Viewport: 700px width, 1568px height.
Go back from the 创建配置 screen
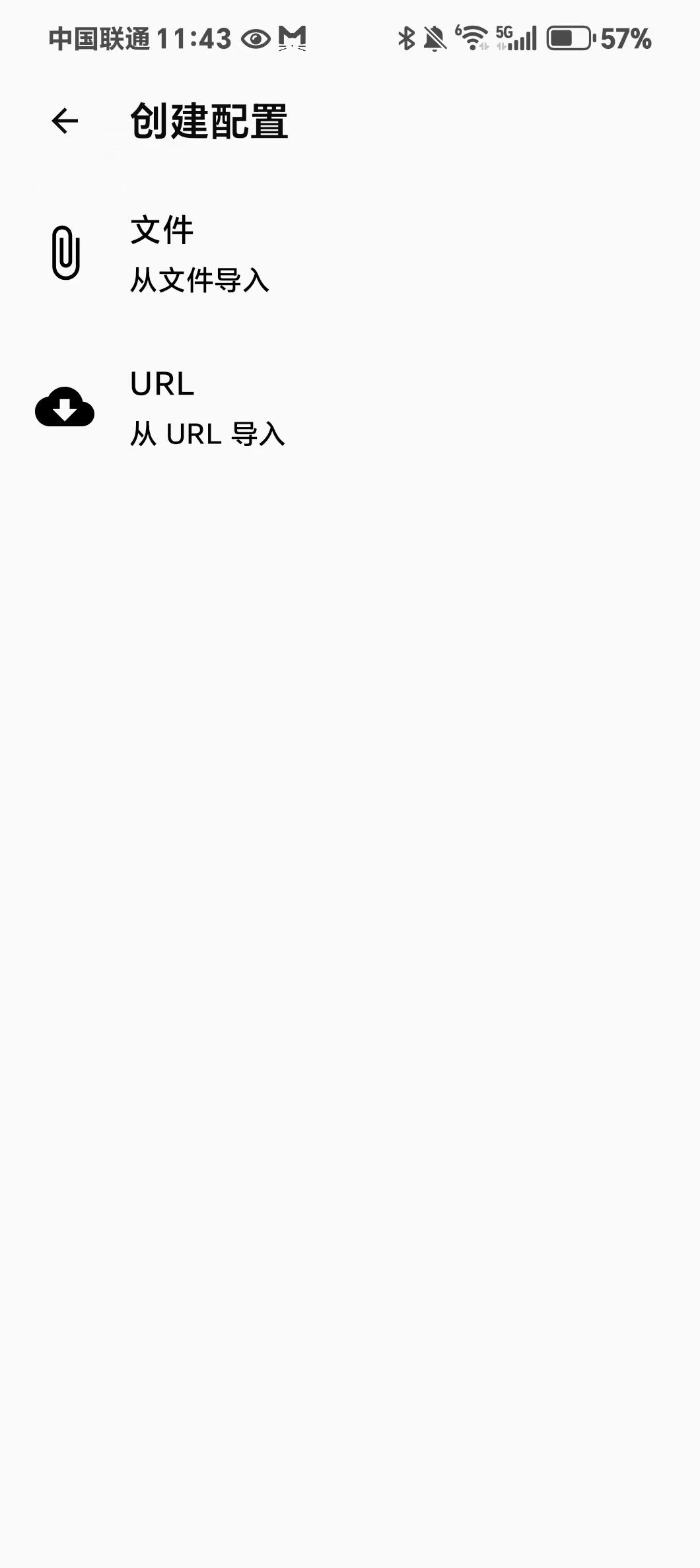click(x=65, y=121)
